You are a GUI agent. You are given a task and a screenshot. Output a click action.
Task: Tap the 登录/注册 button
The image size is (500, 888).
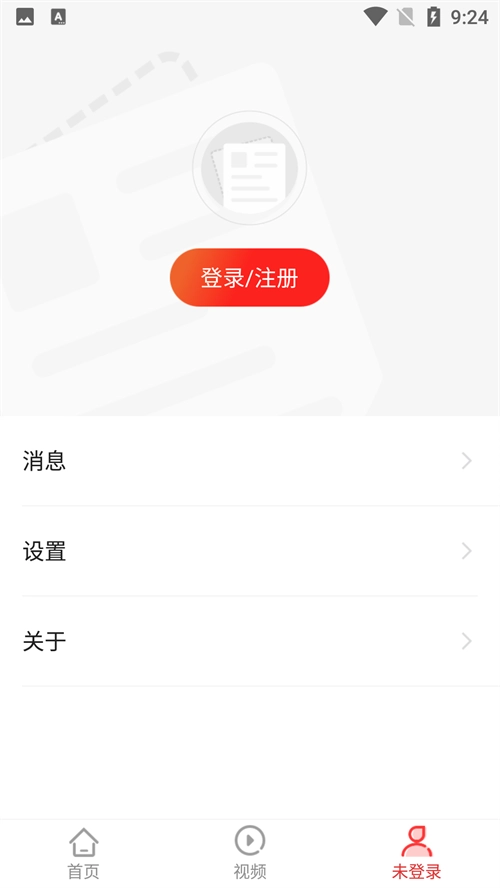pos(250,278)
